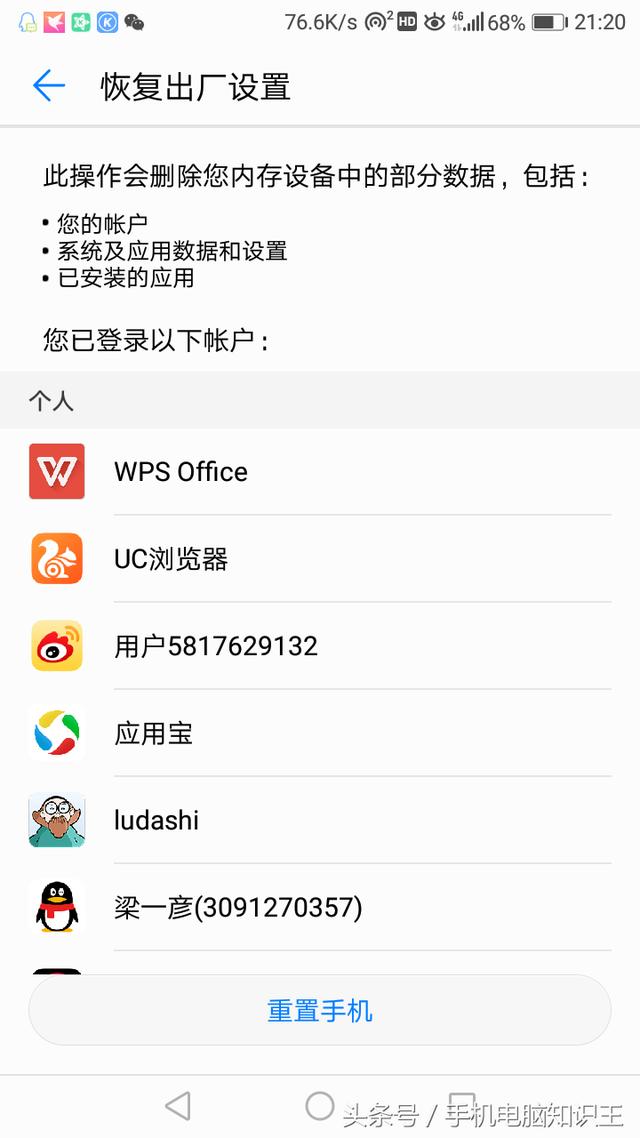The image size is (640, 1138).
Task: Tap the system back navigation triangle
Action: click(178, 1105)
